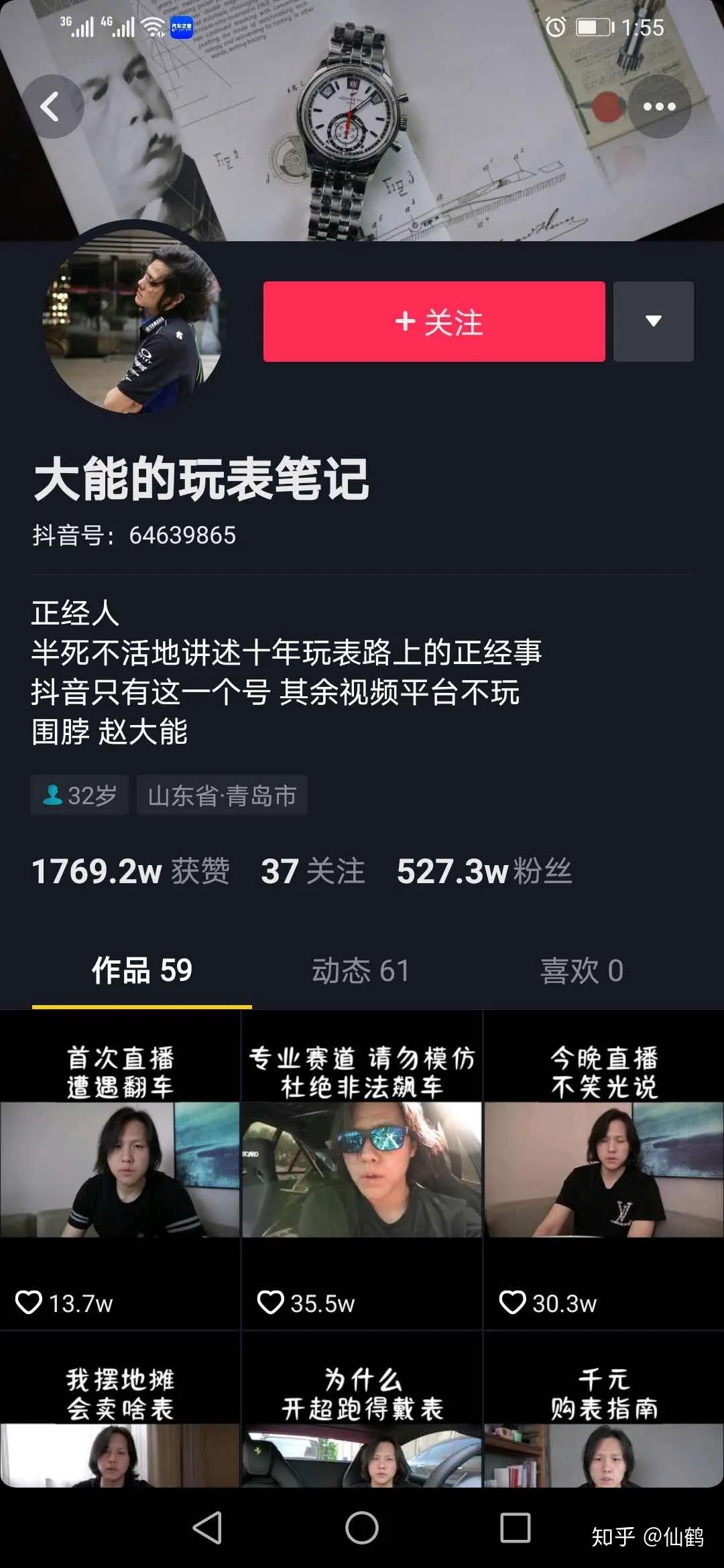Watch the video 千元购表指南

pyautogui.click(x=603, y=1421)
